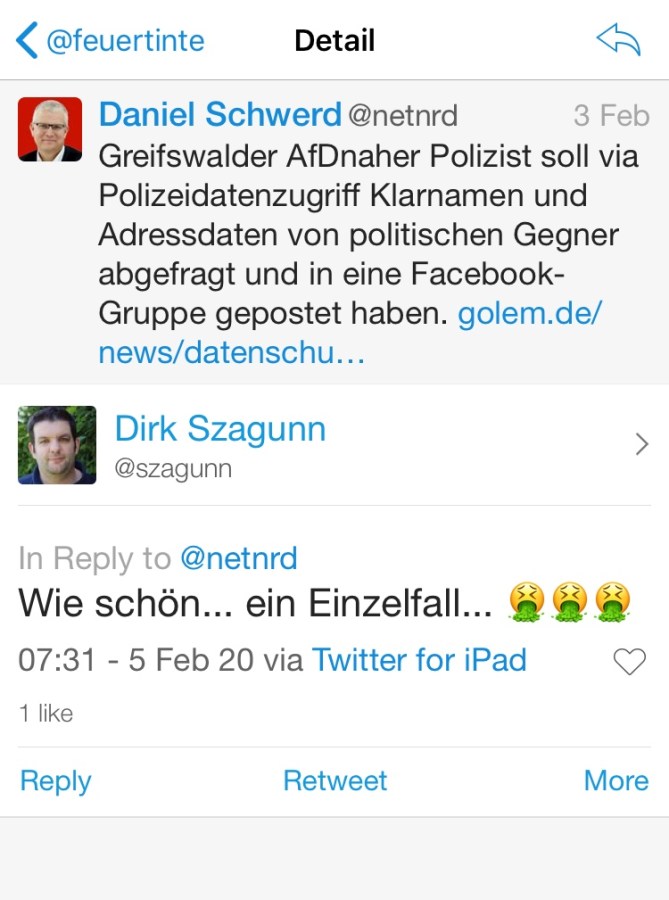Like the tweet with heart icon

tap(629, 661)
